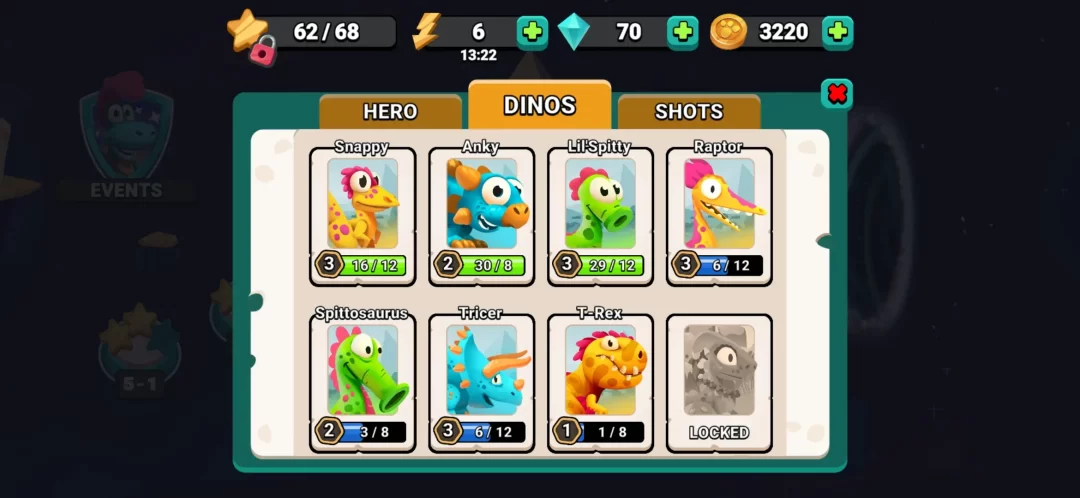Select the Lil'Spitty dino card

pyautogui.click(x=600, y=215)
